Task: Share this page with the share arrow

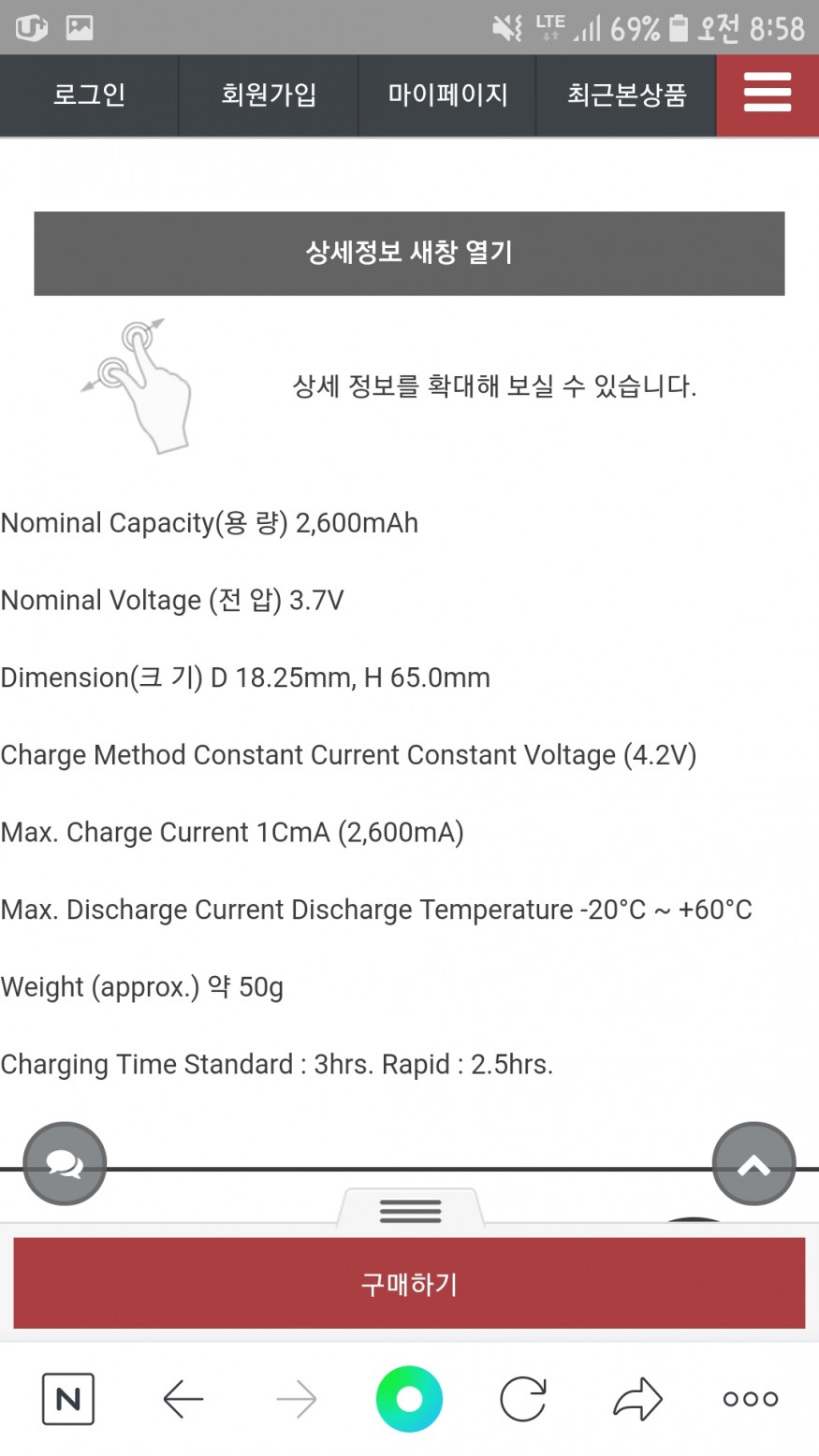Action: [x=637, y=1399]
